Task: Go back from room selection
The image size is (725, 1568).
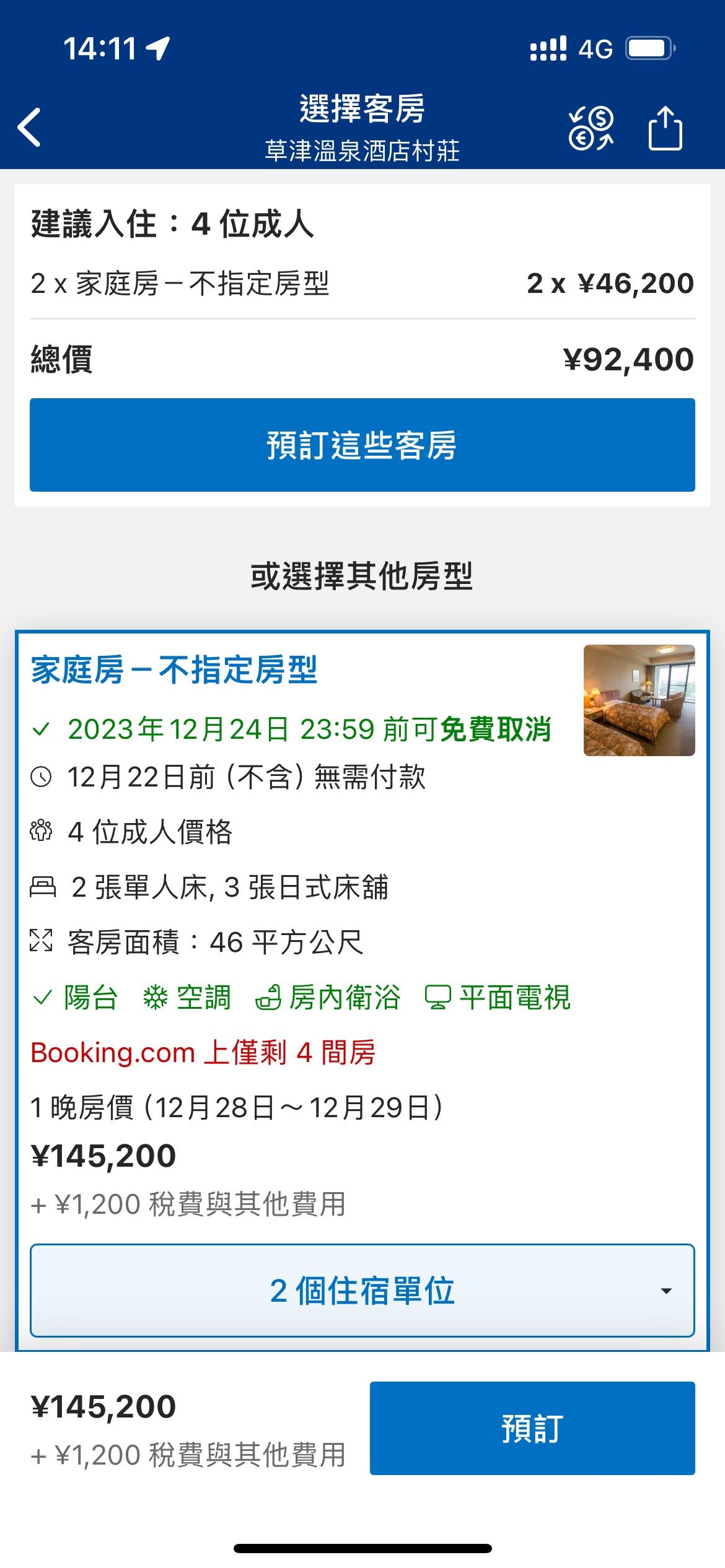Action: 29,128
